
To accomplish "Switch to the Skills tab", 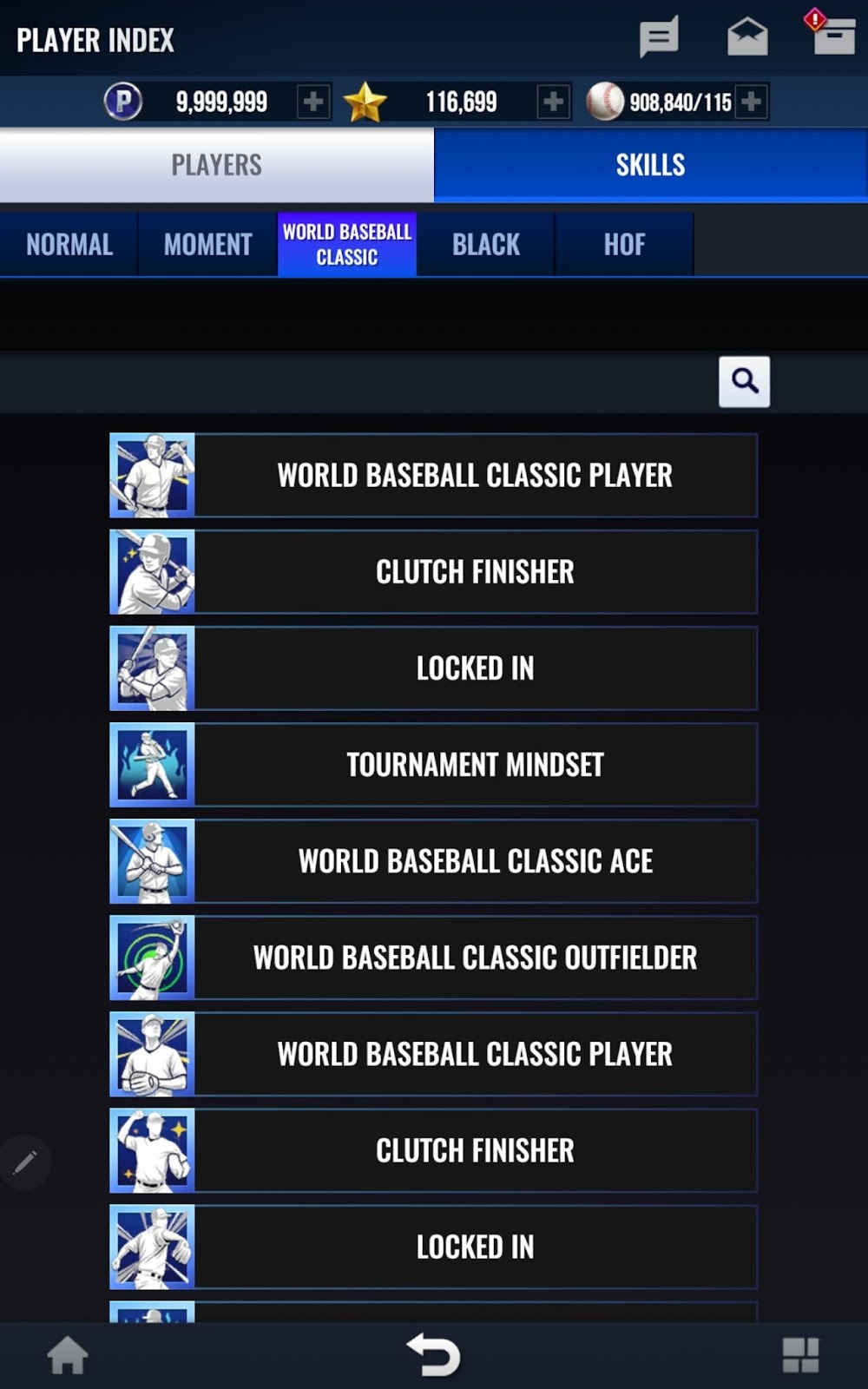I will pos(650,165).
